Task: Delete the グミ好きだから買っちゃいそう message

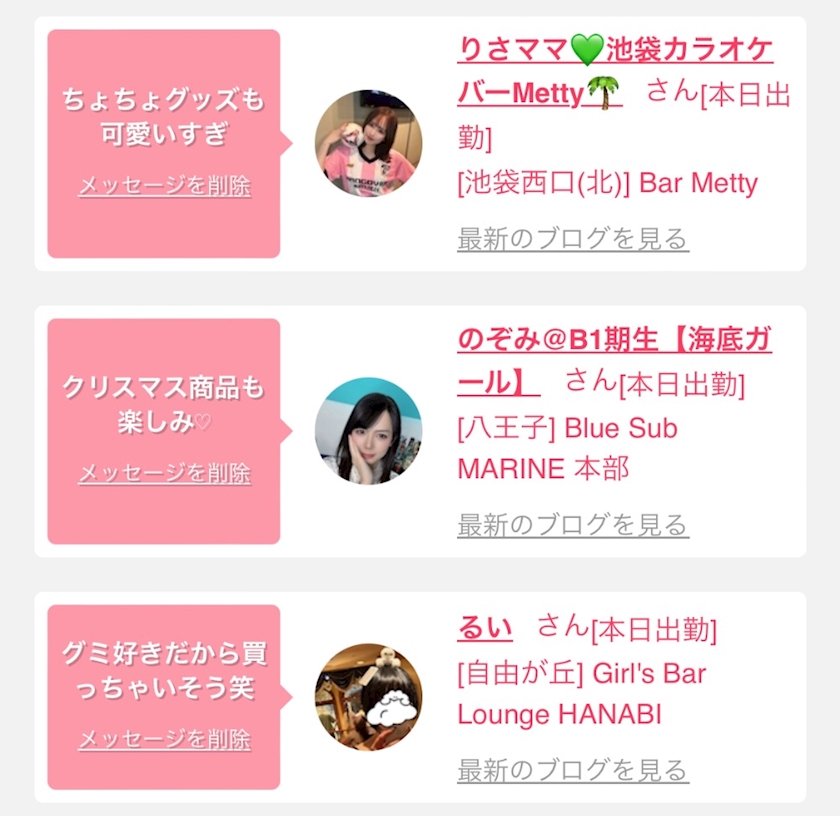Action: (x=164, y=739)
